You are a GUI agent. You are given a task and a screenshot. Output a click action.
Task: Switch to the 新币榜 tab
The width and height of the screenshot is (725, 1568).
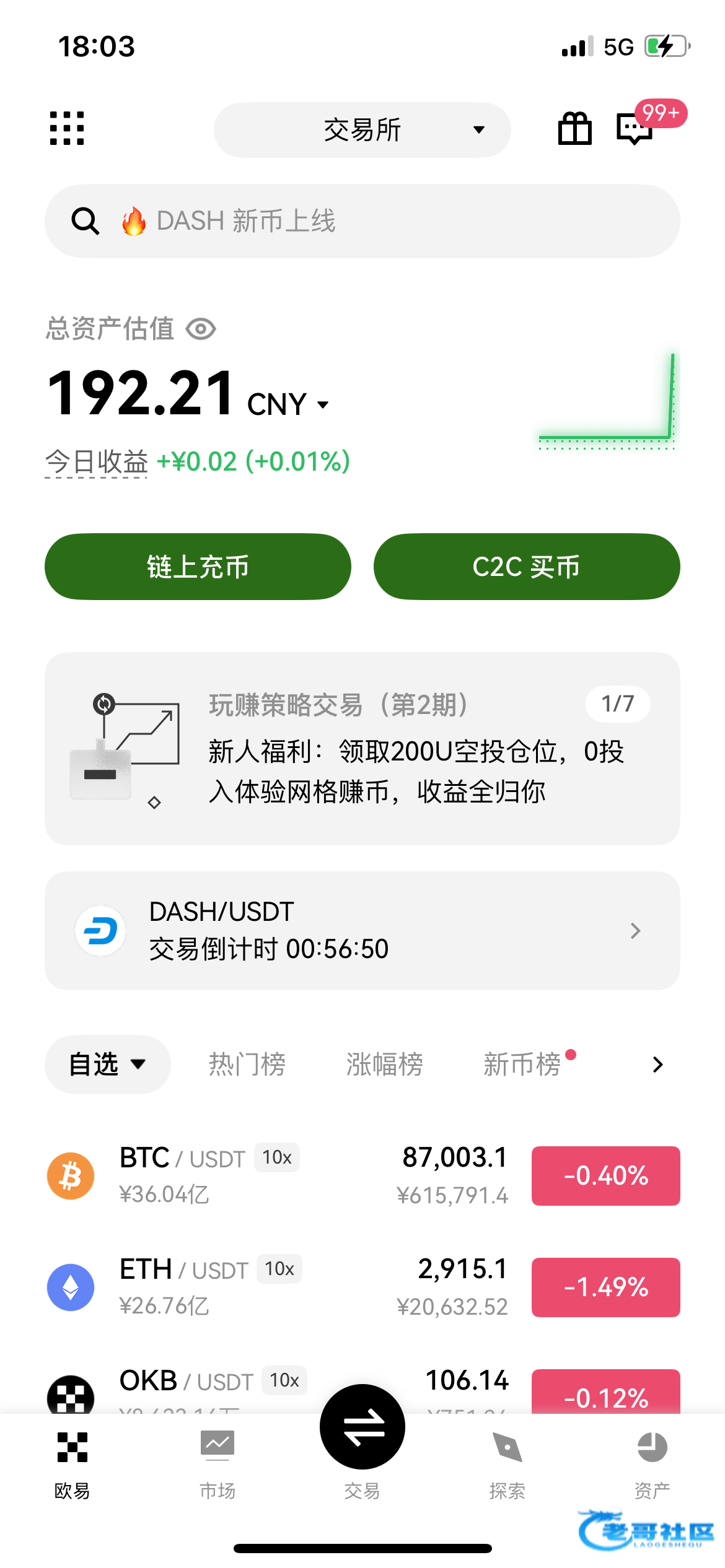(x=522, y=1065)
